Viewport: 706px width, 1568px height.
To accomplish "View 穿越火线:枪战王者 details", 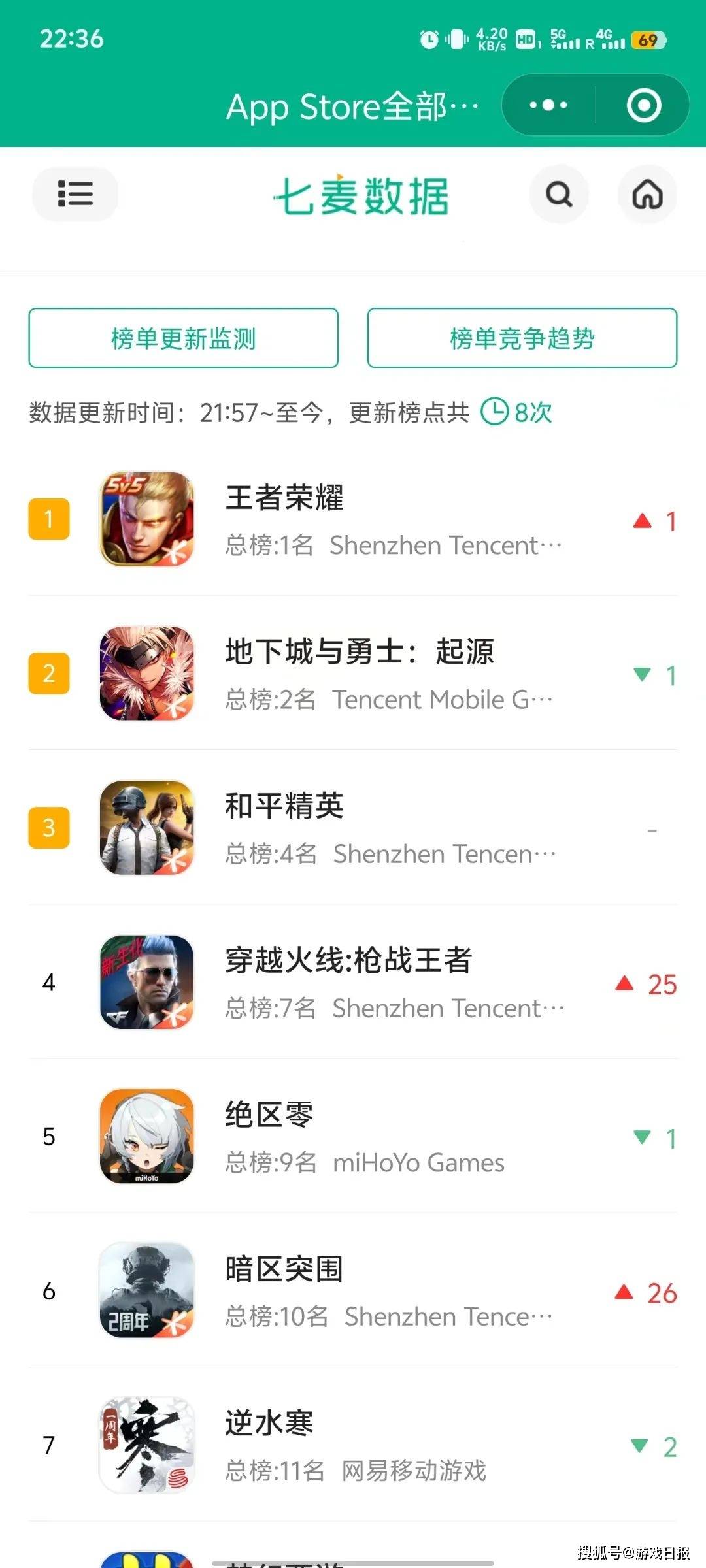I will [353, 982].
